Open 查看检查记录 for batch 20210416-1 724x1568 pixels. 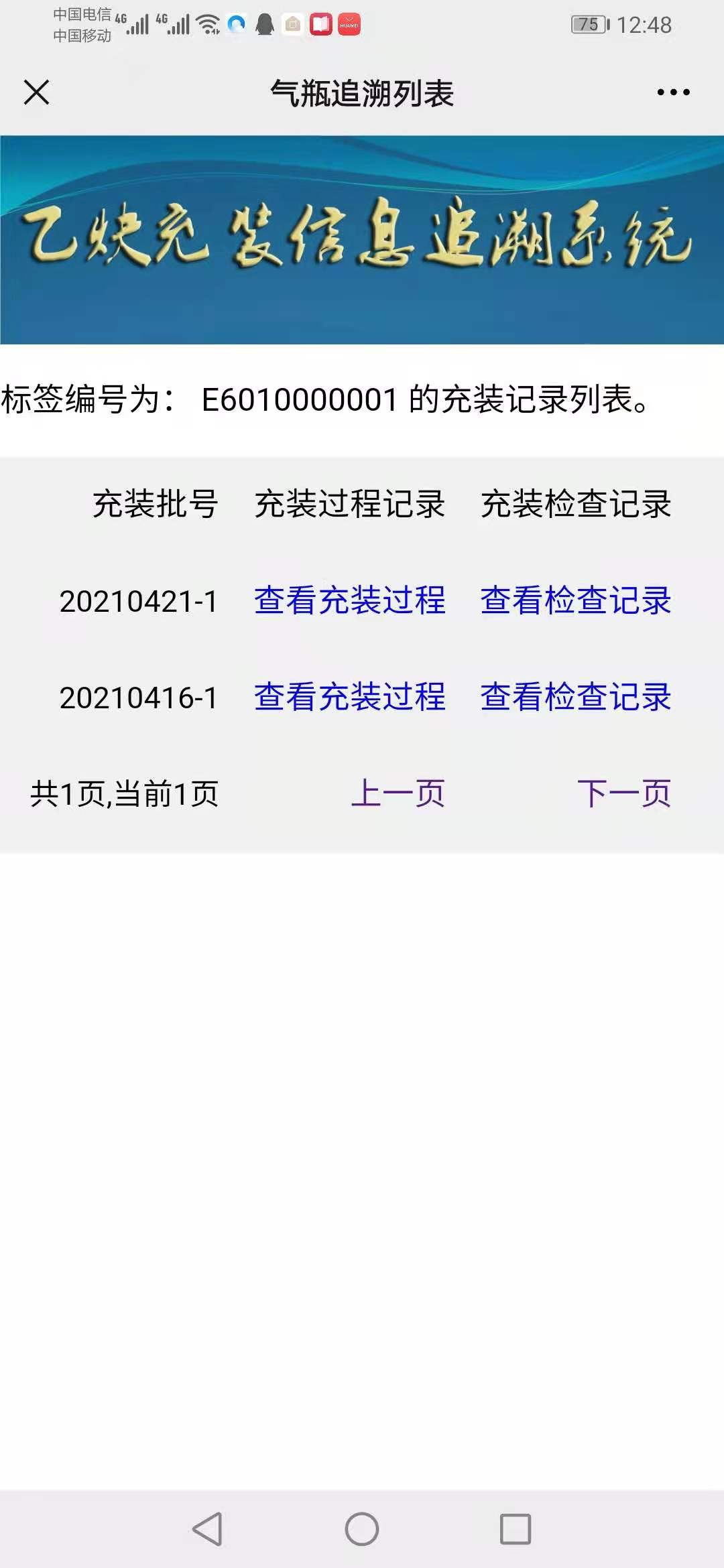click(576, 697)
